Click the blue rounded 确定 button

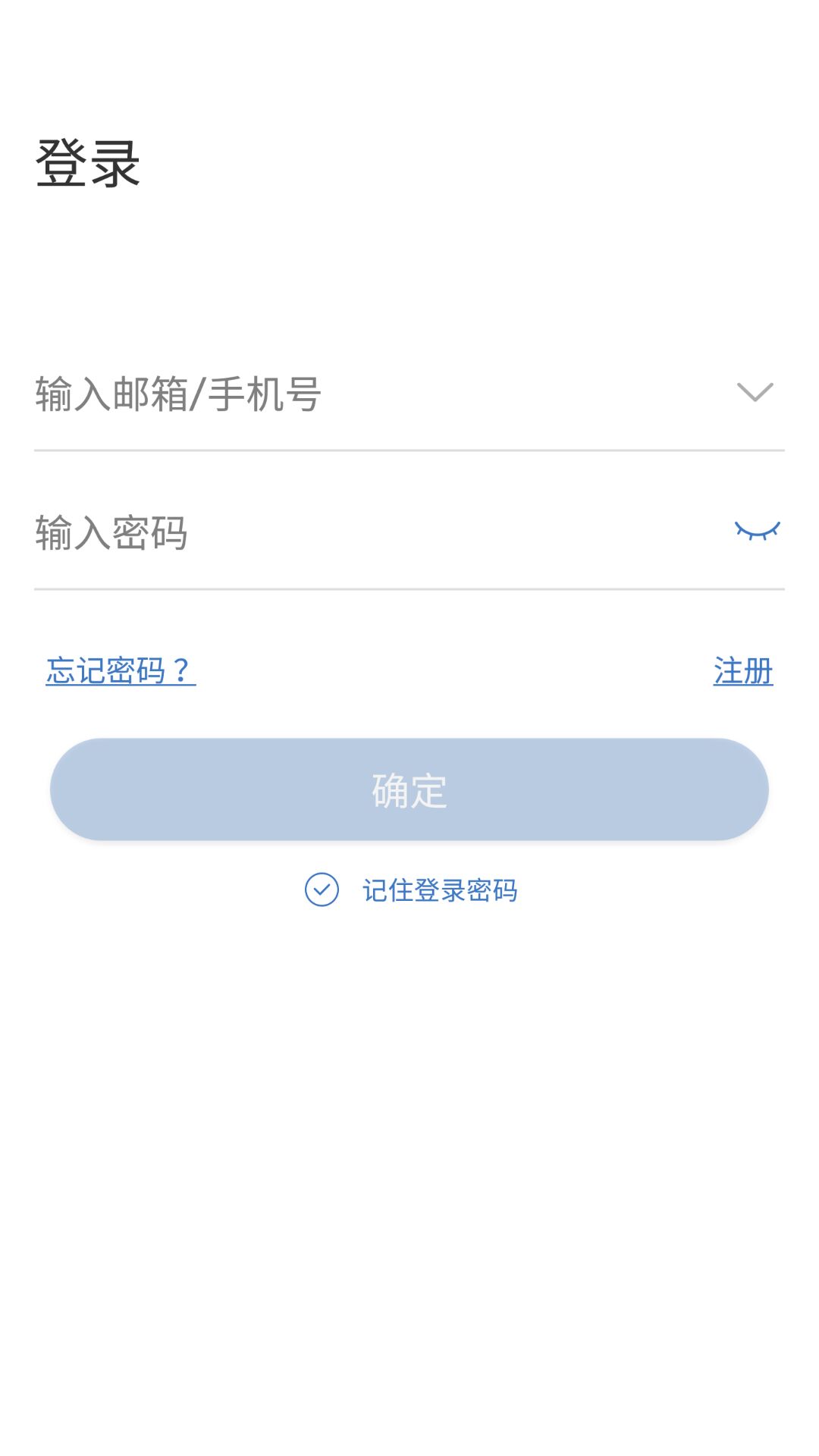pyautogui.click(x=409, y=789)
